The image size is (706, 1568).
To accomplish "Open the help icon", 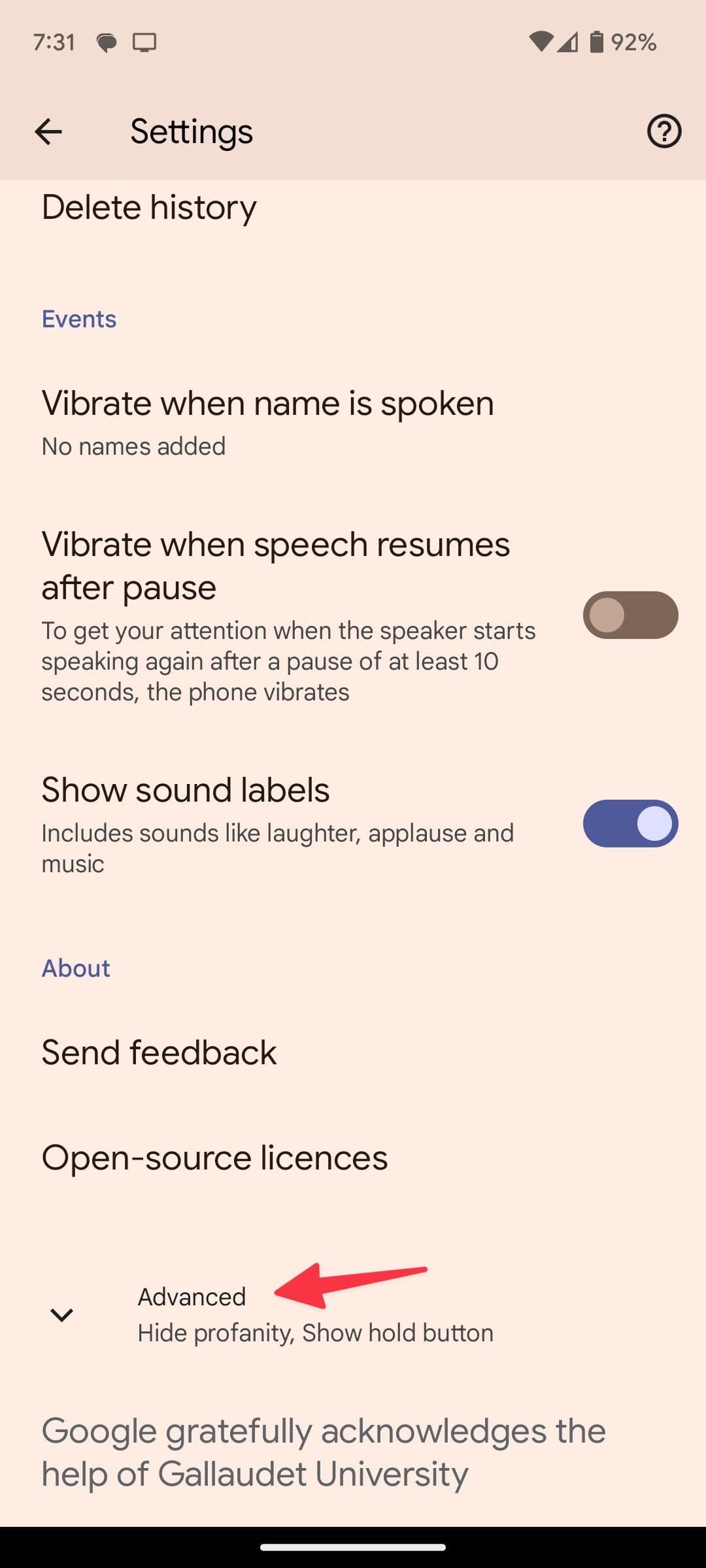I will coord(663,131).
